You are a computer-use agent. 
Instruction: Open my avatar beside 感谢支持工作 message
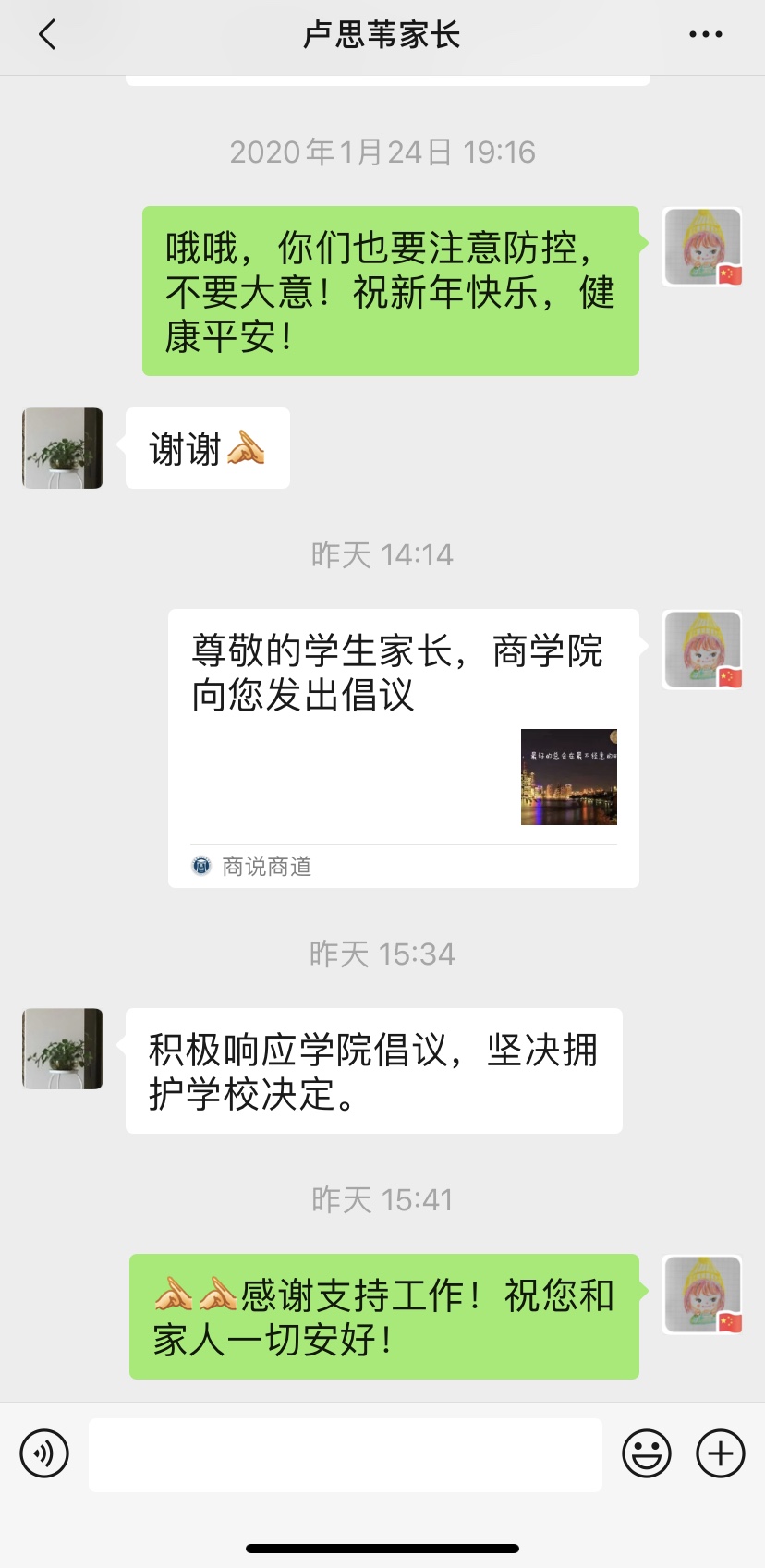tap(703, 1295)
